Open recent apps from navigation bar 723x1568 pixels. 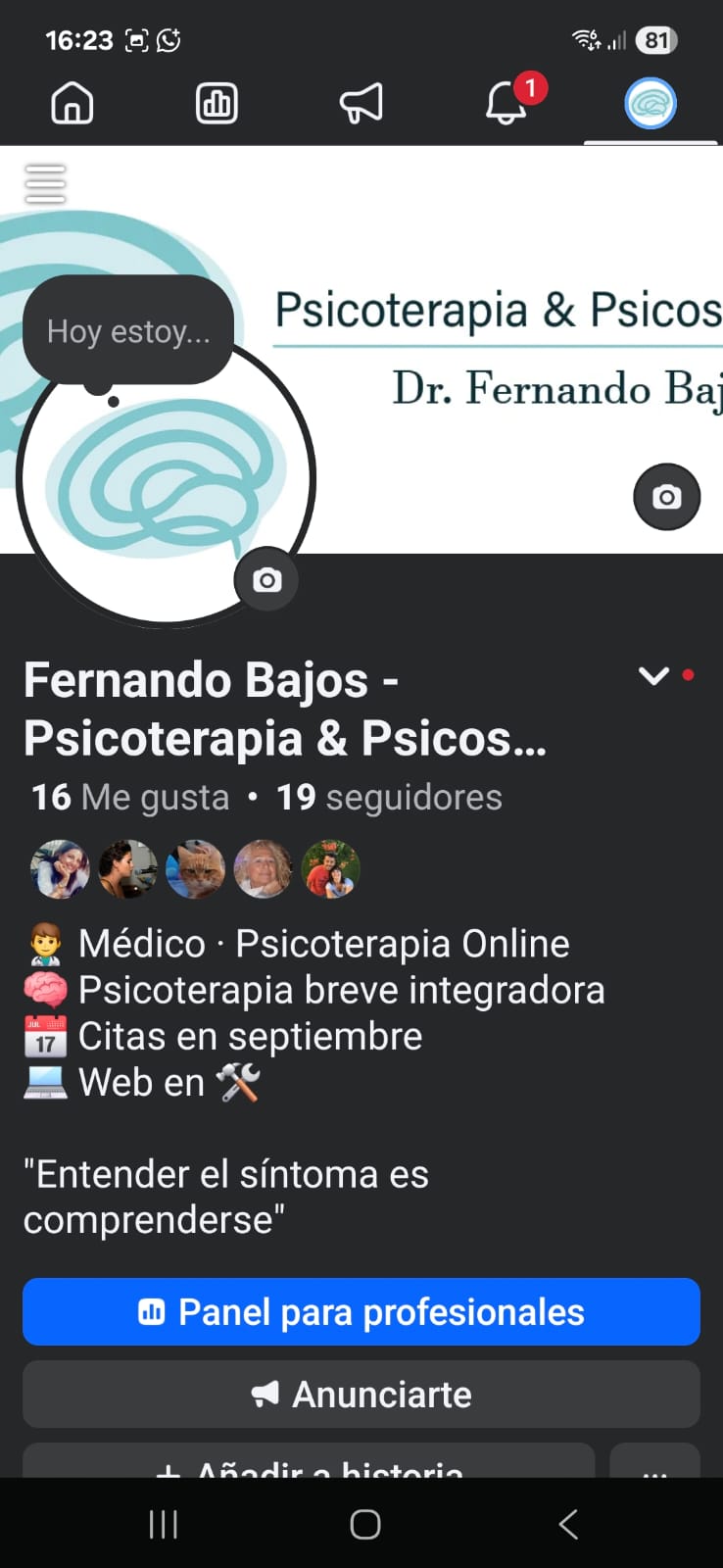tap(164, 1524)
